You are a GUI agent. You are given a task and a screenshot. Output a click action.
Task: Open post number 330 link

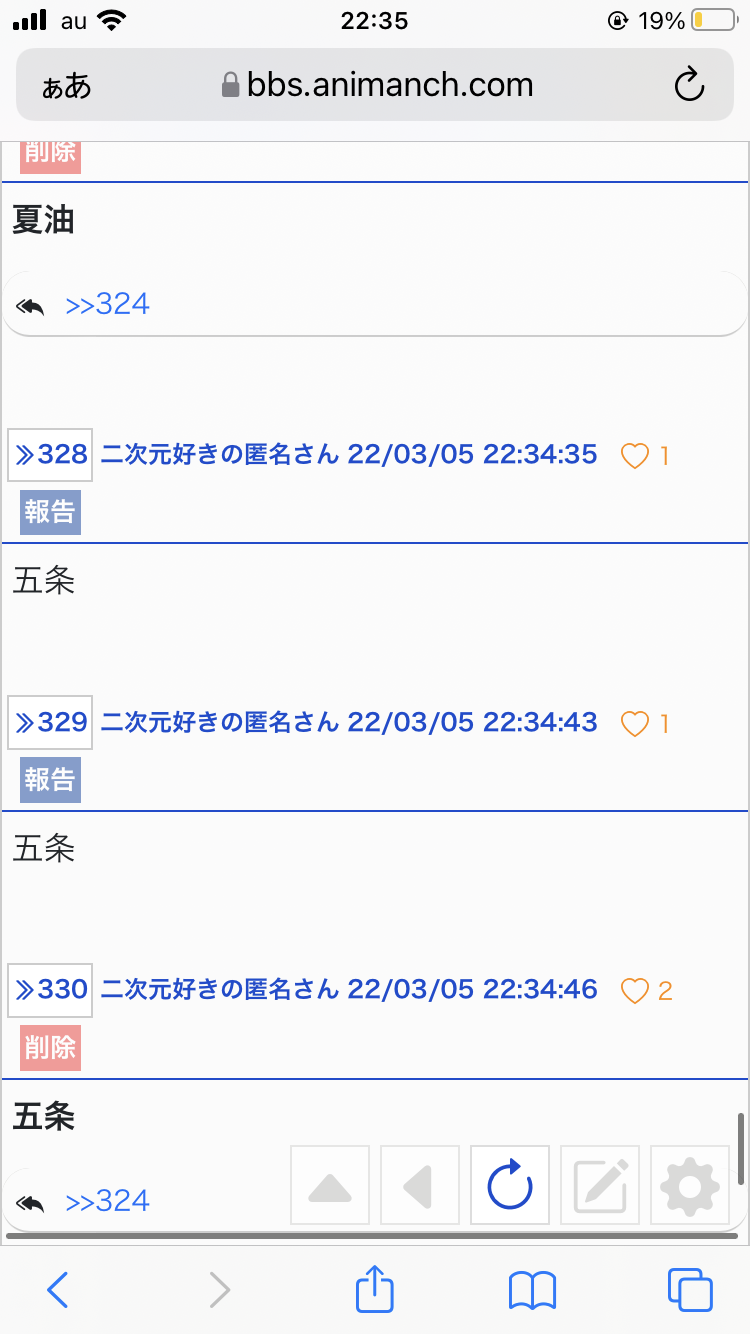coord(50,990)
